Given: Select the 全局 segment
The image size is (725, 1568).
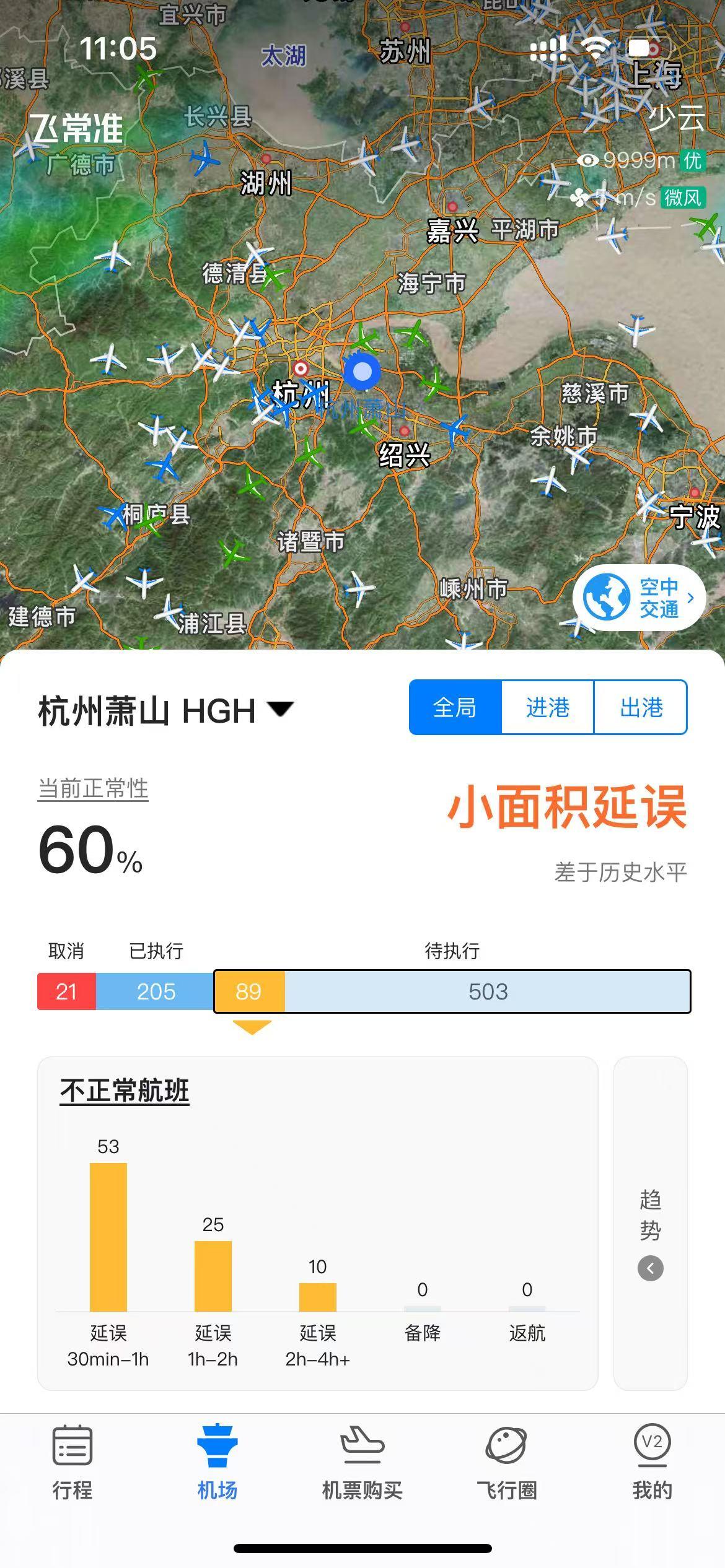Looking at the screenshot, I should [455, 707].
